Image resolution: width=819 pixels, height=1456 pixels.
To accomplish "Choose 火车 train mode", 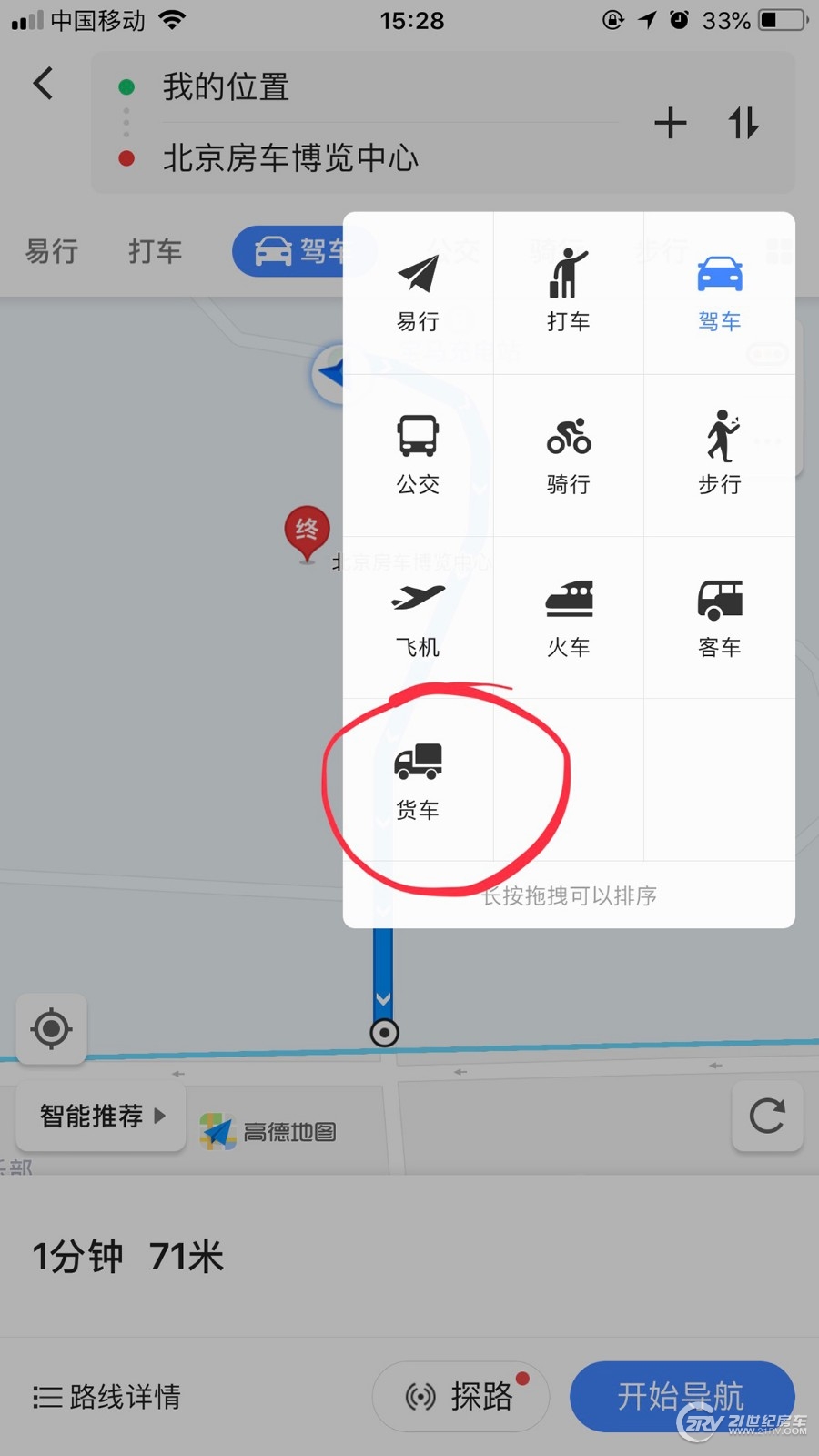I will click(x=568, y=617).
